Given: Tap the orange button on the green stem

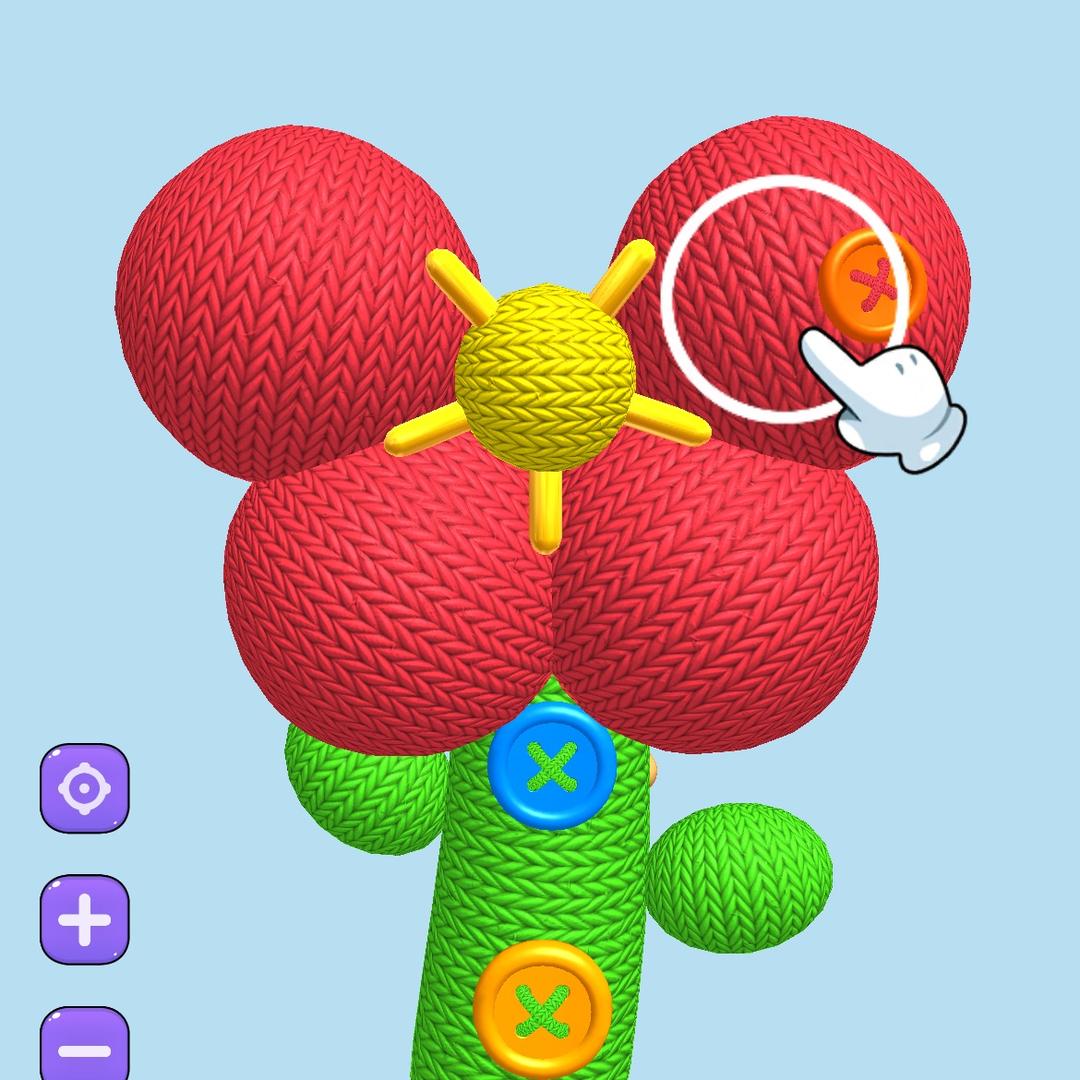Looking at the screenshot, I should (543, 1010).
